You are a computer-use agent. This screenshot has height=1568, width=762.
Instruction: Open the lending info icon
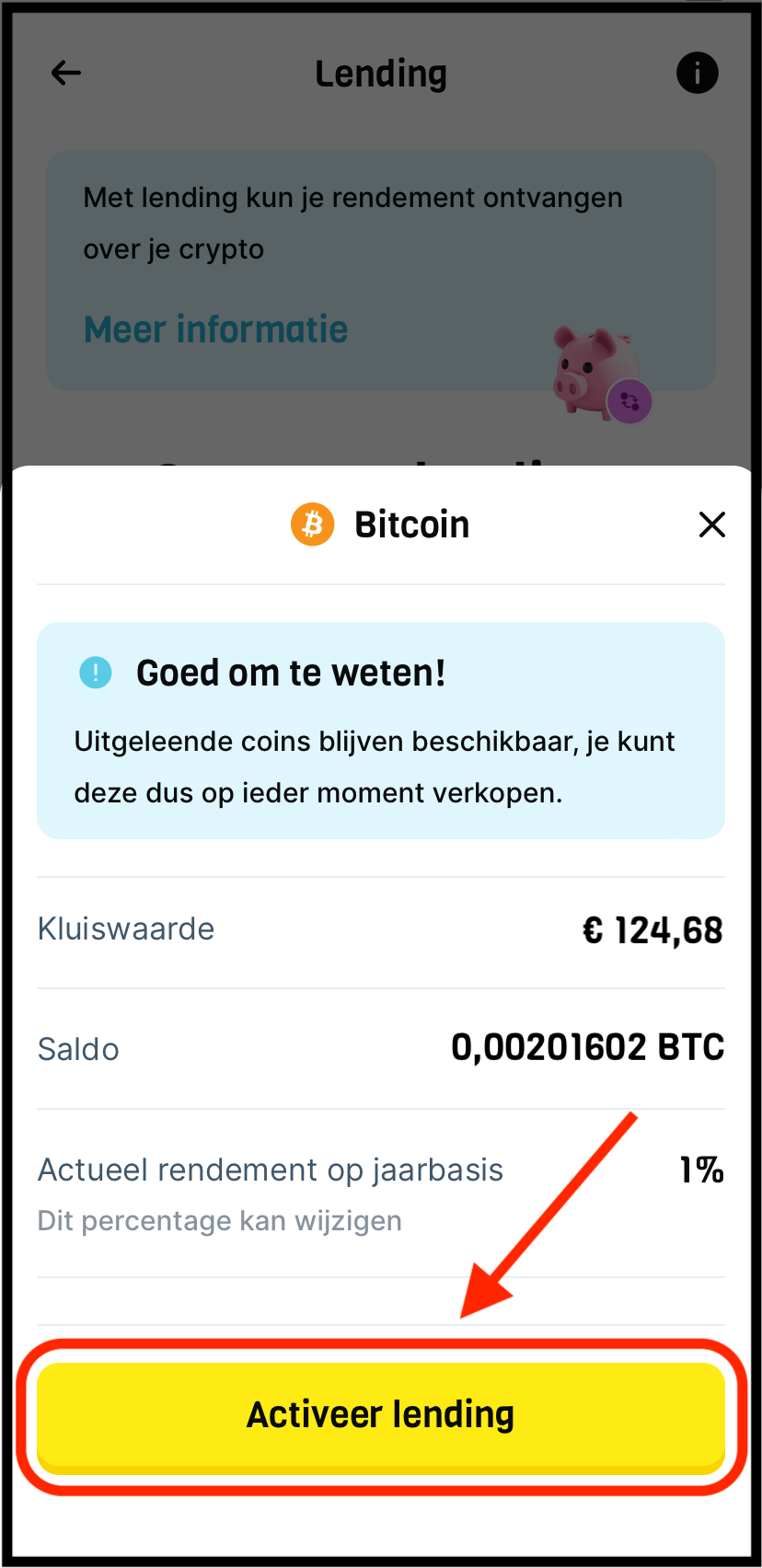point(697,73)
